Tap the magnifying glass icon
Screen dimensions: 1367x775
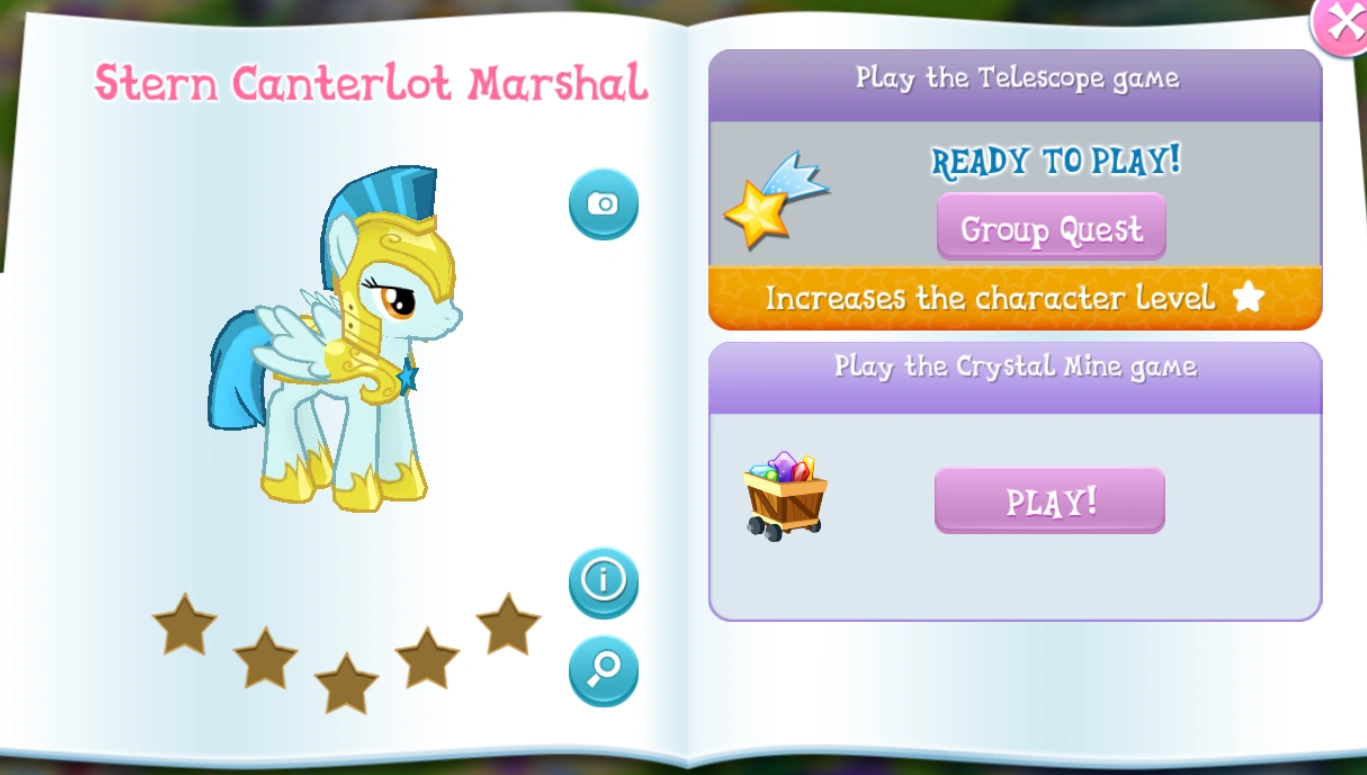[603, 670]
